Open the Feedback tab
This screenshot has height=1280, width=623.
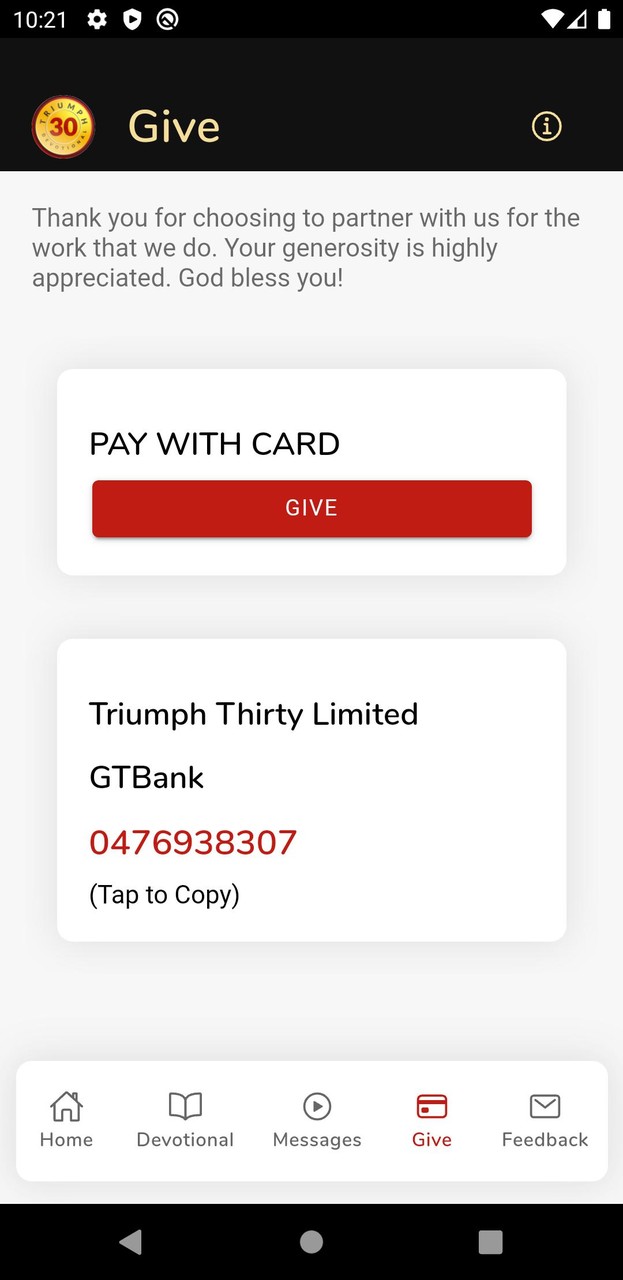(x=545, y=1121)
